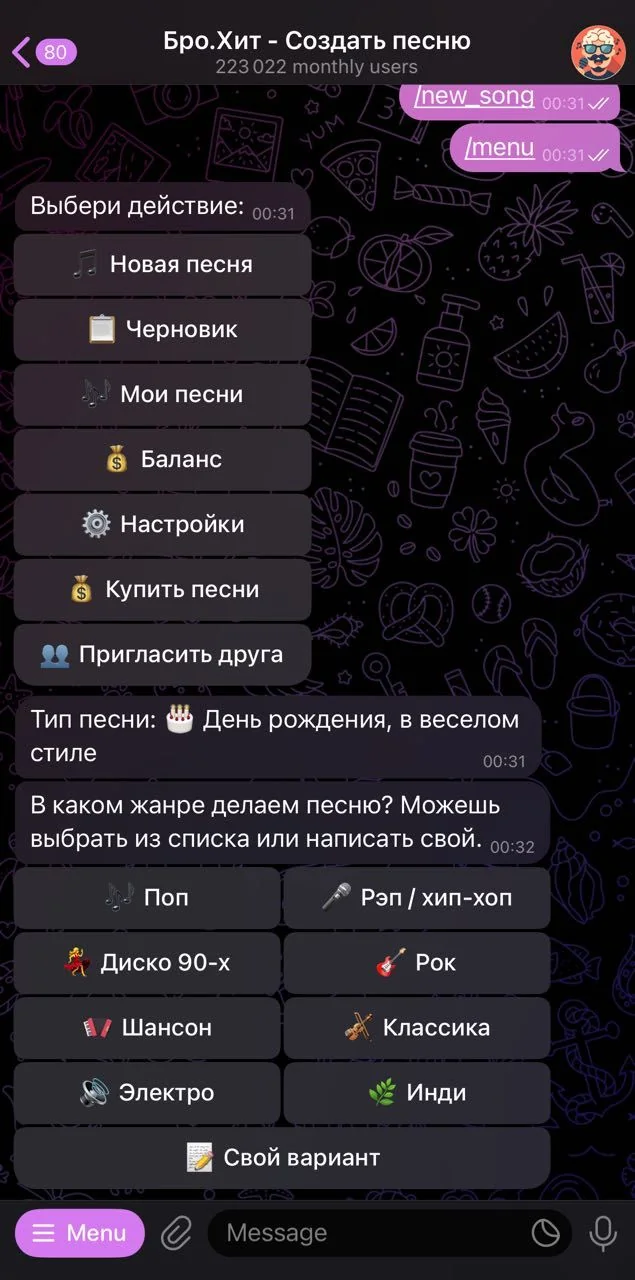Viewport: 635px width, 1280px height.
Task: Open Мои песни list
Action: 162,395
